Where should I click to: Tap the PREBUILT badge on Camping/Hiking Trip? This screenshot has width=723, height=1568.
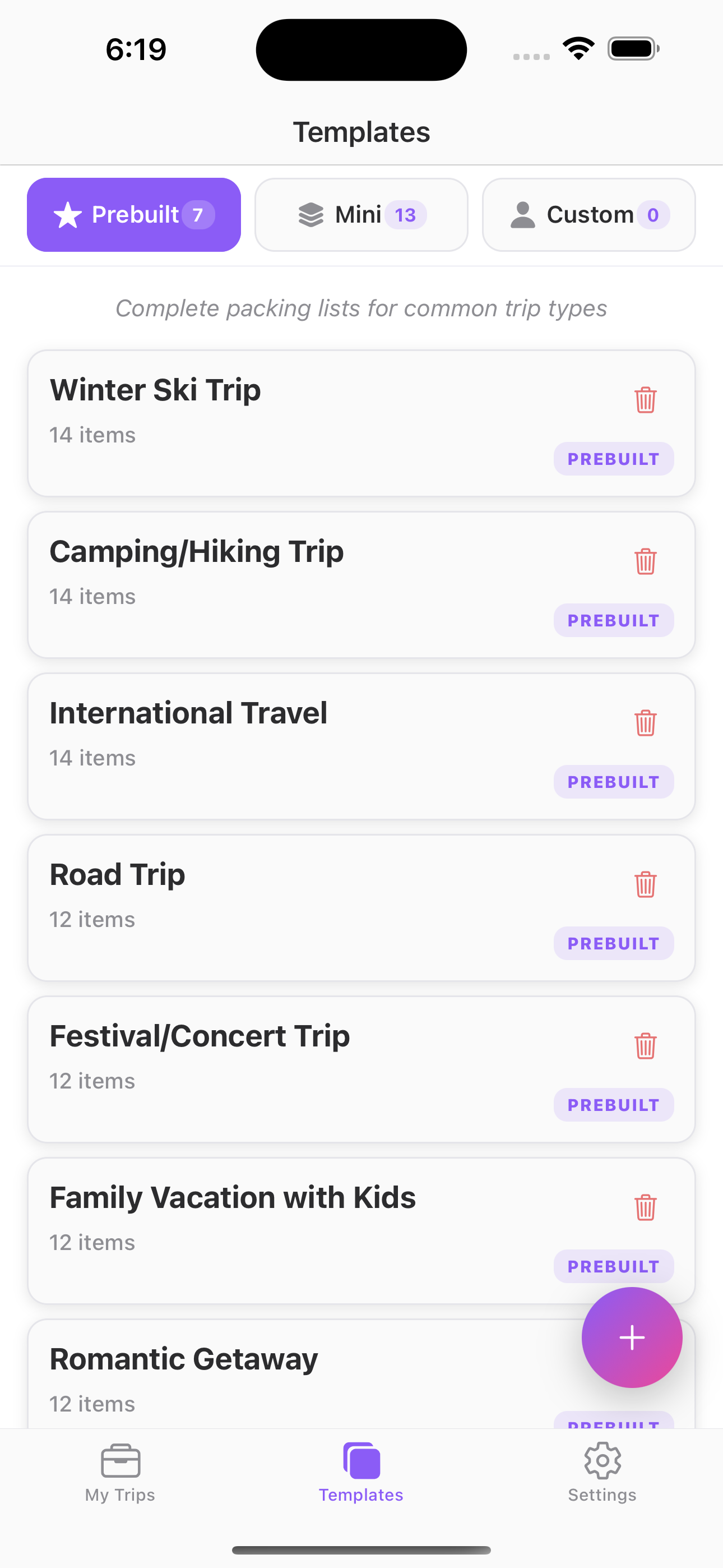click(x=614, y=620)
